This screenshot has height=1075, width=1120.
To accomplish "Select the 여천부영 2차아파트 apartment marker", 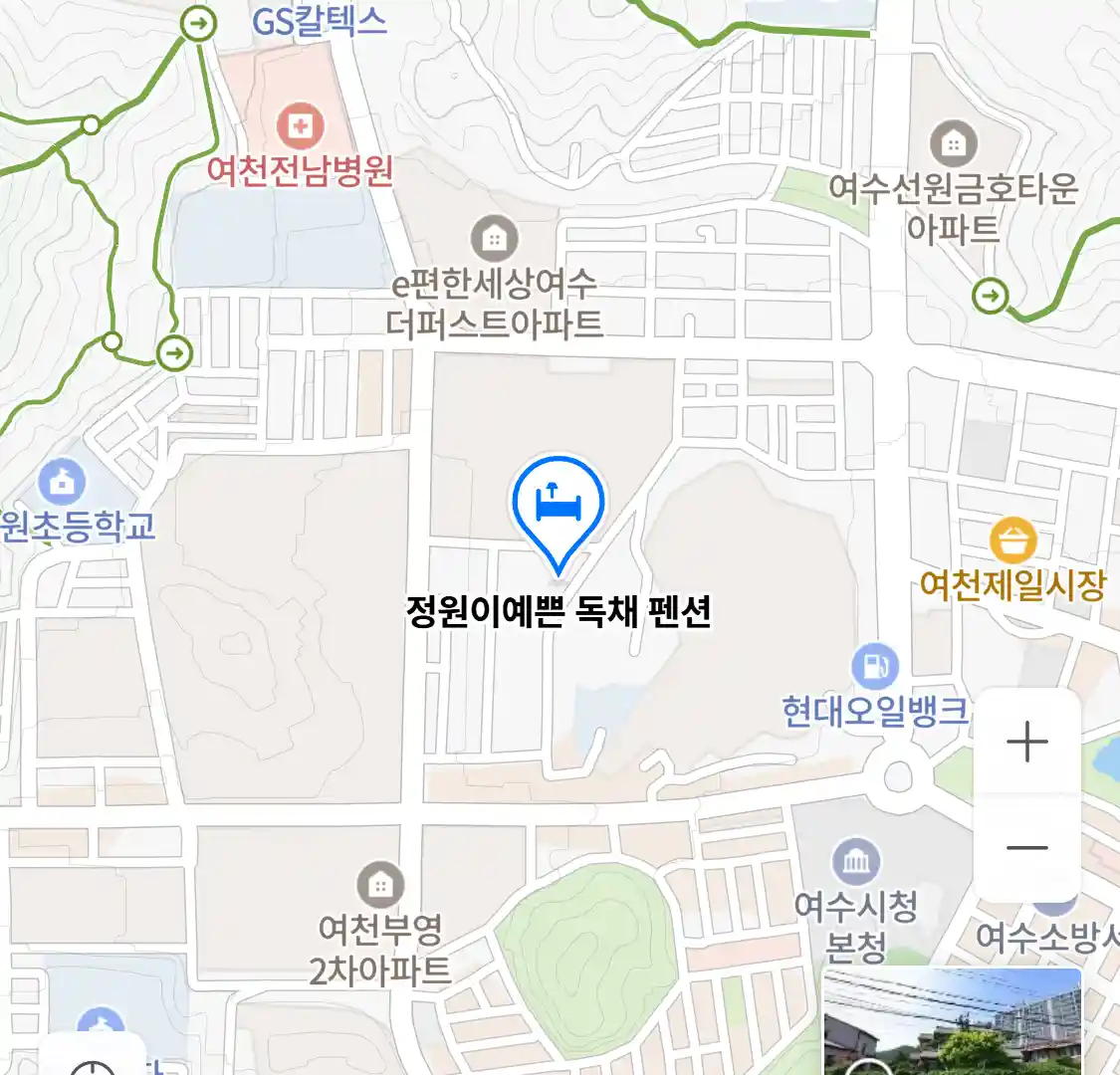I will (x=380, y=884).
